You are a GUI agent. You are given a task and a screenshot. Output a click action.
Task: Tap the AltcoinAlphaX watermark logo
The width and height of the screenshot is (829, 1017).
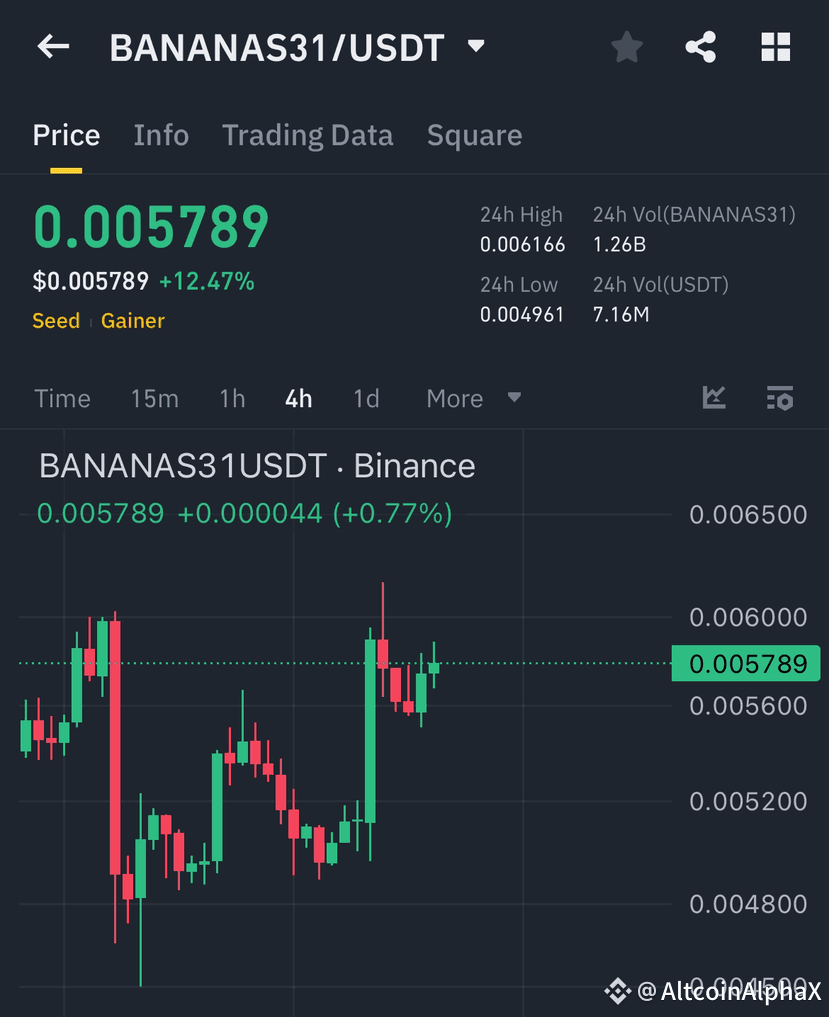pos(619,991)
